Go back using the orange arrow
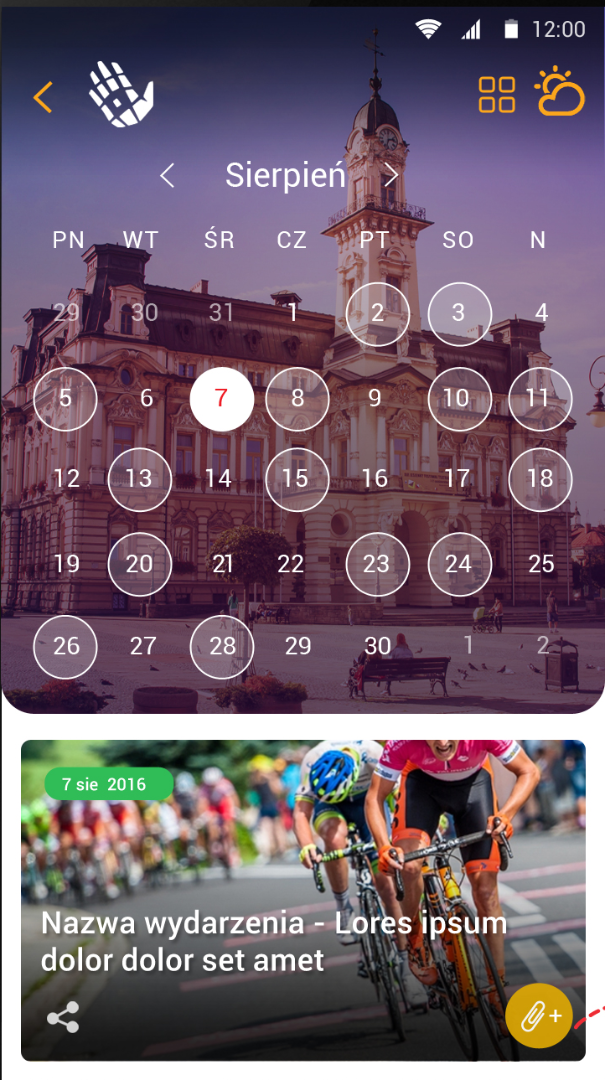605x1080 pixels. [43, 97]
